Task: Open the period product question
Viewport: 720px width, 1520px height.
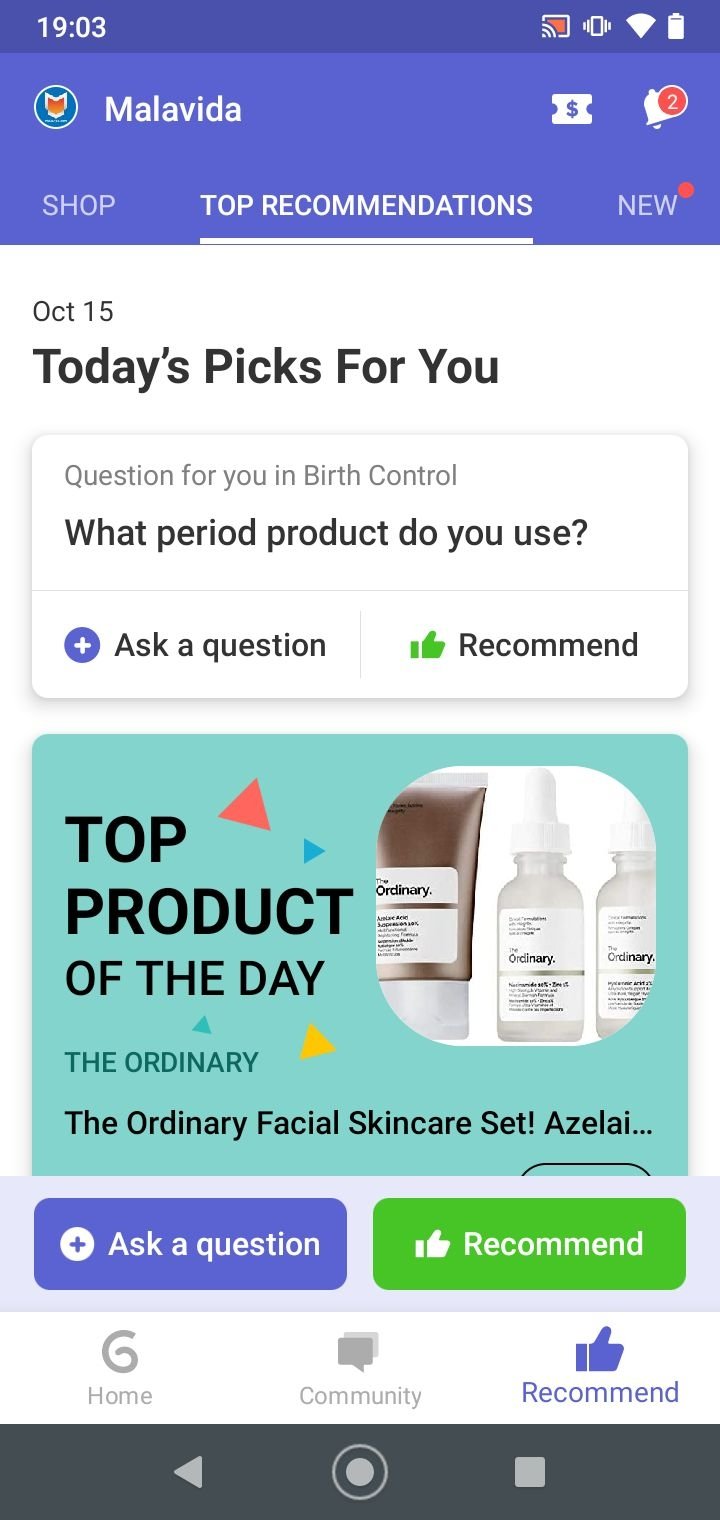Action: [x=326, y=532]
